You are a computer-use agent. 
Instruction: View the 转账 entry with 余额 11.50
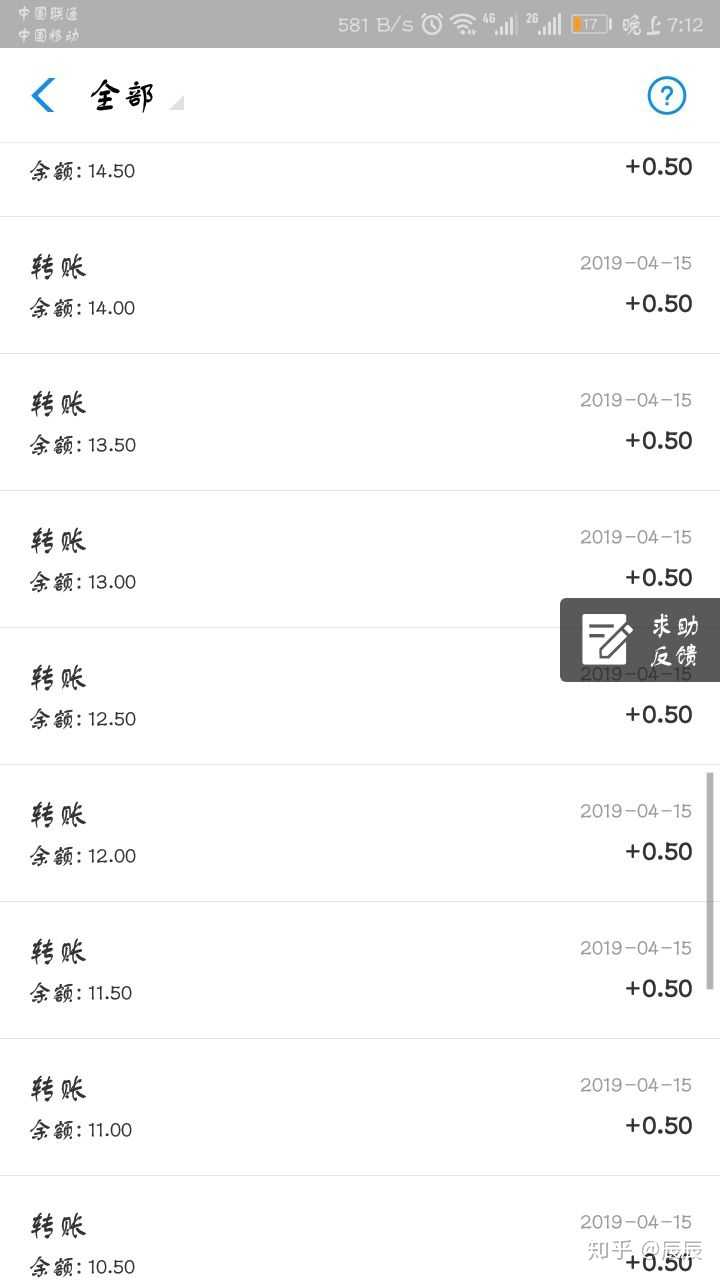[x=300, y=970]
